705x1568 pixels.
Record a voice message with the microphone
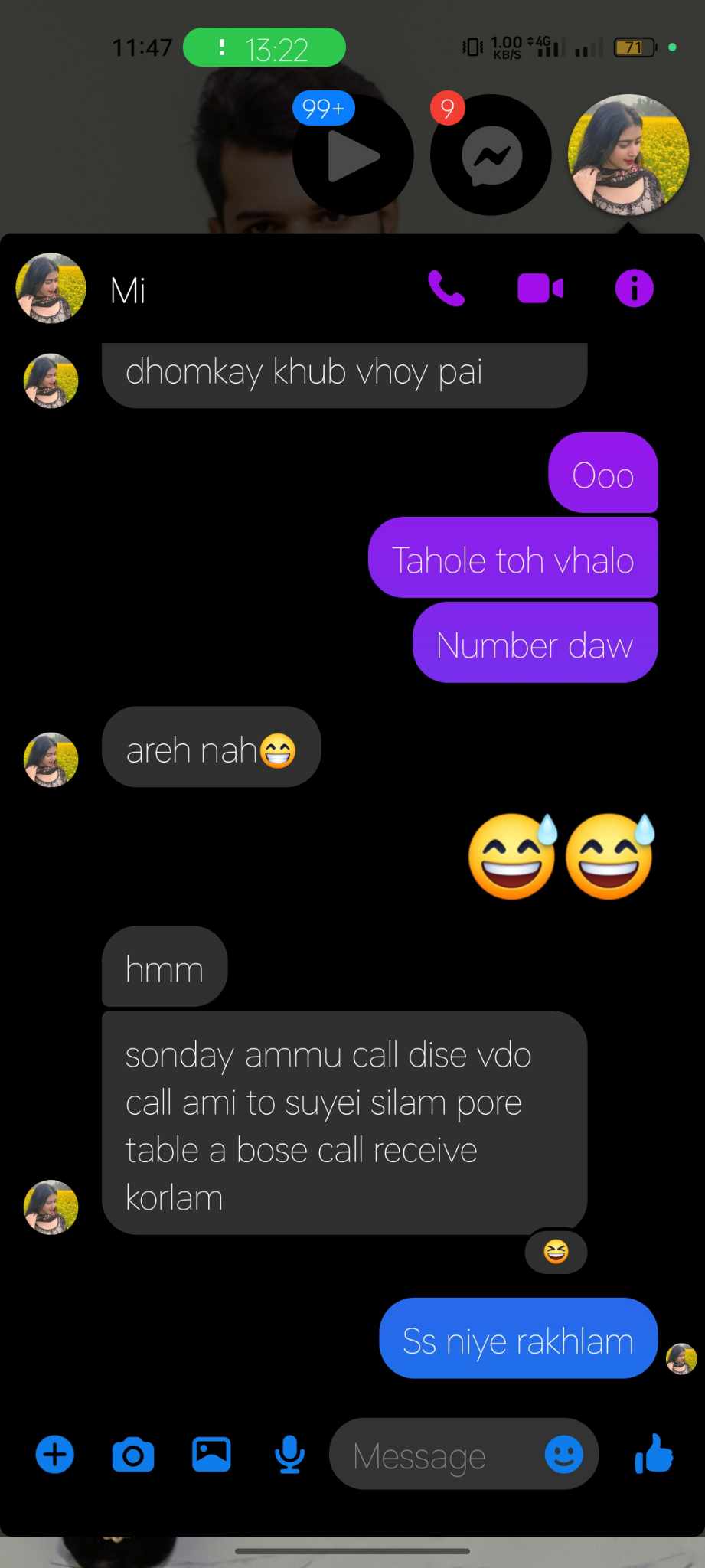point(290,1455)
